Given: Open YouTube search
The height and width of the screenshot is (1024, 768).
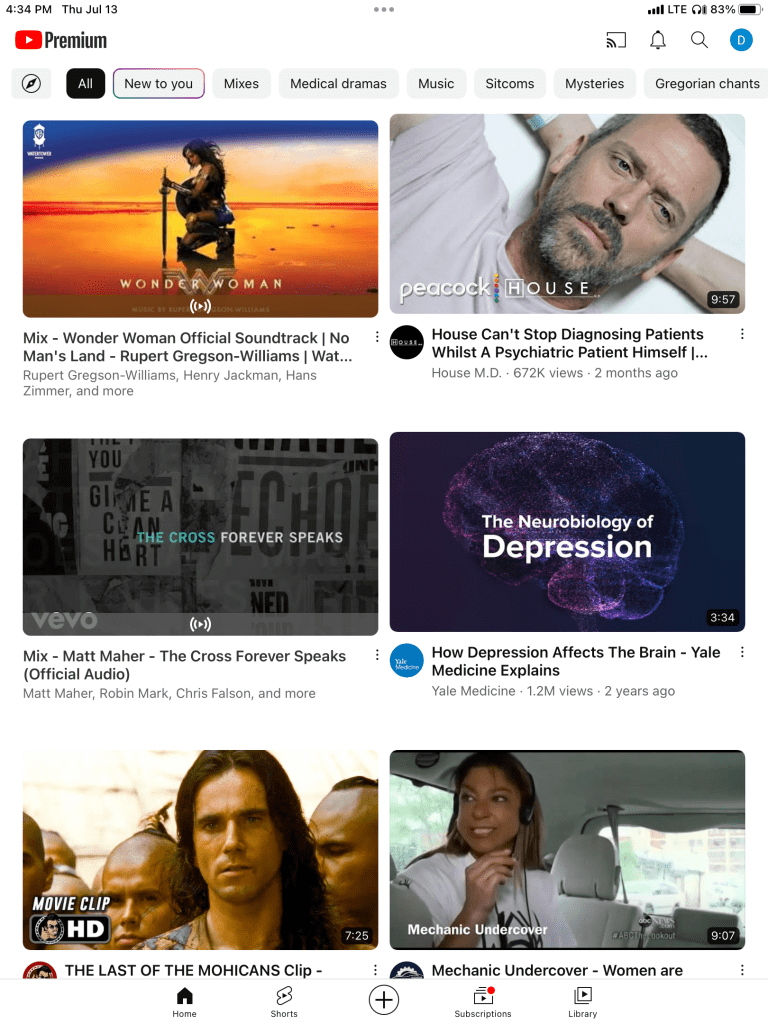Looking at the screenshot, I should pos(699,40).
